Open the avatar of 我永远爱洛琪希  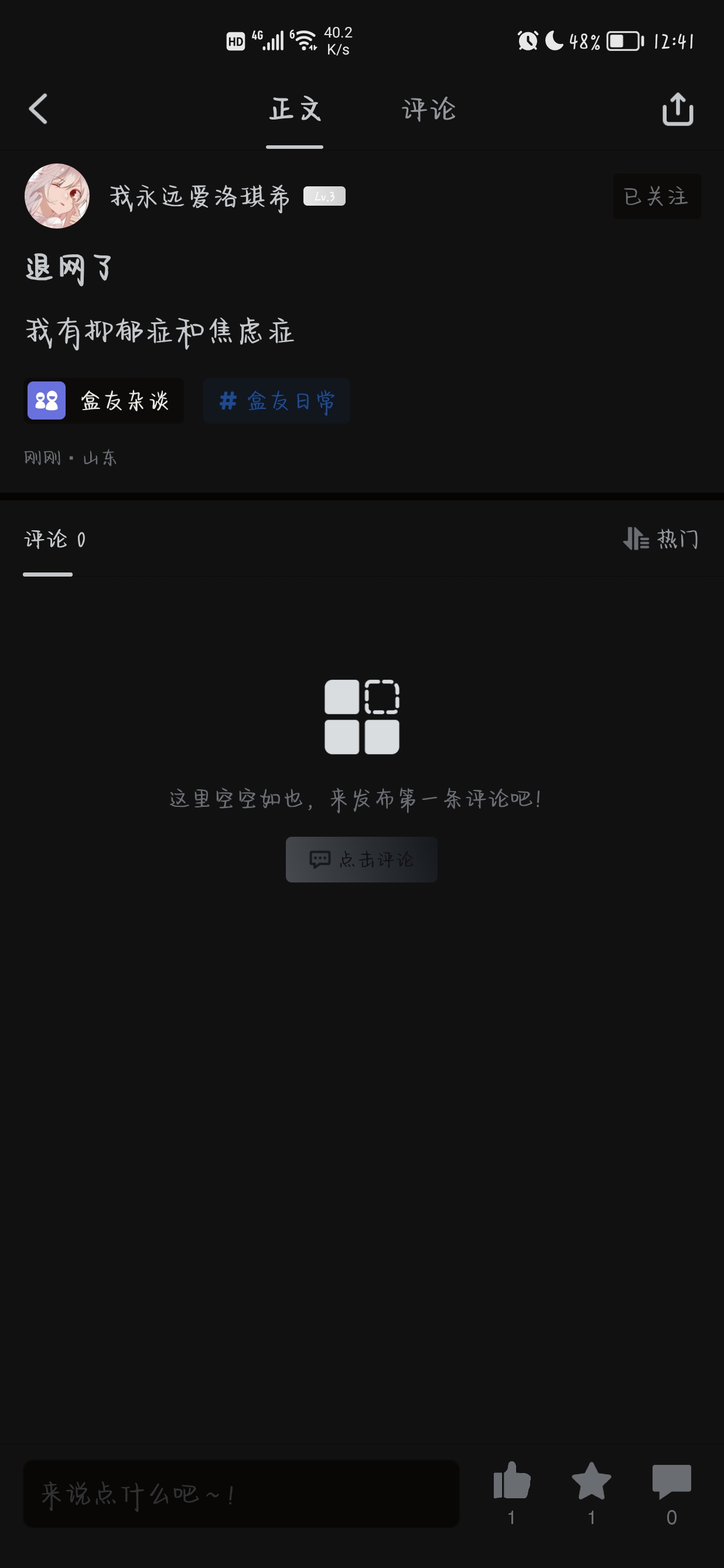pos(57,196)
